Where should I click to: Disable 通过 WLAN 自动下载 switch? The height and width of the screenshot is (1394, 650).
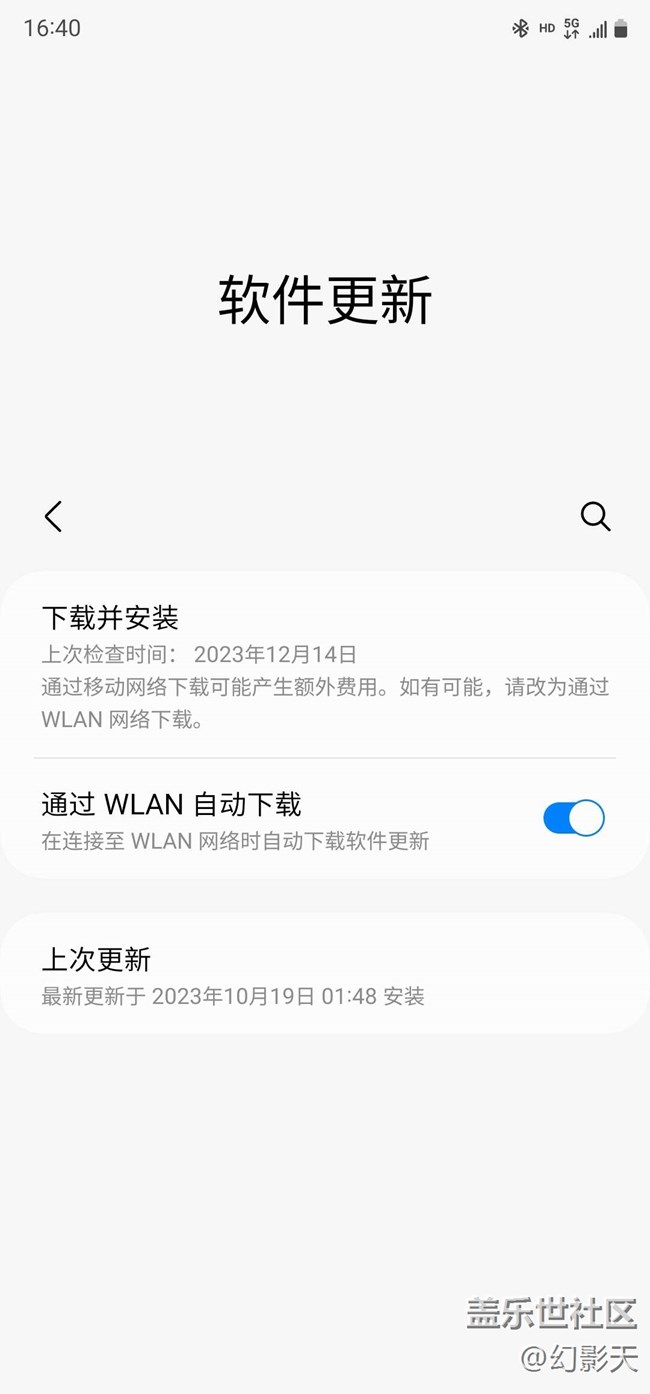[574, 818]
